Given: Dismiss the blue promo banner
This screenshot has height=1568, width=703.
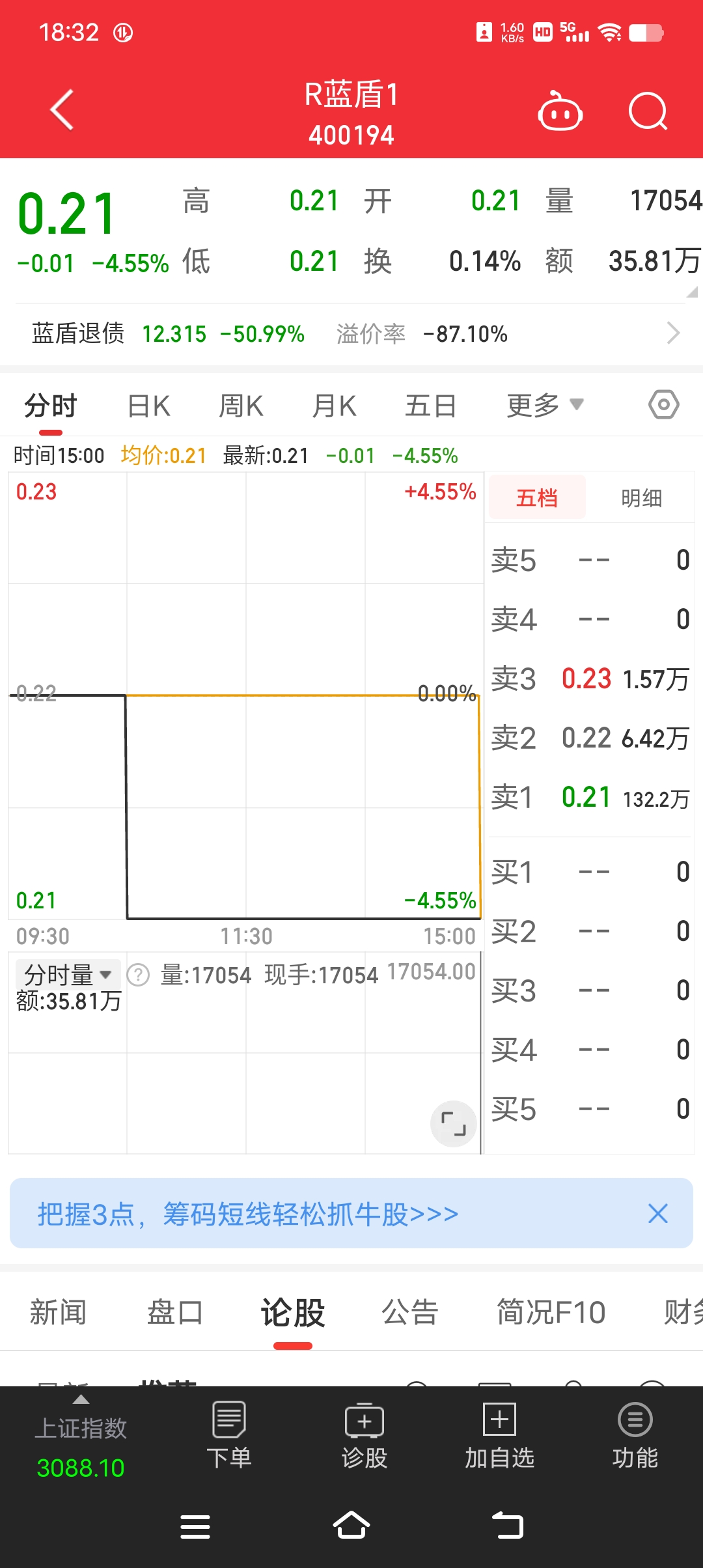Looking at the screenshot, I should click(x=658, y=1214).
